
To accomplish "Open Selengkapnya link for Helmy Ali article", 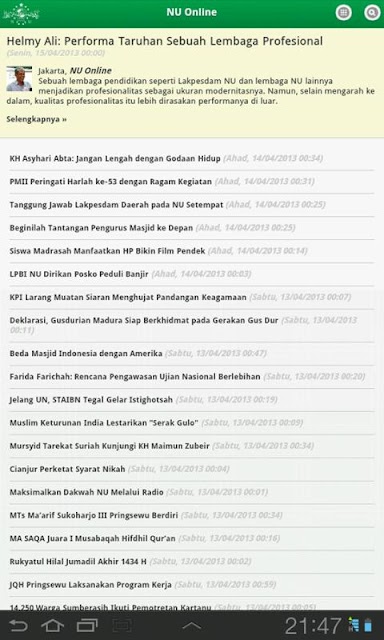I will pos(36,120).
